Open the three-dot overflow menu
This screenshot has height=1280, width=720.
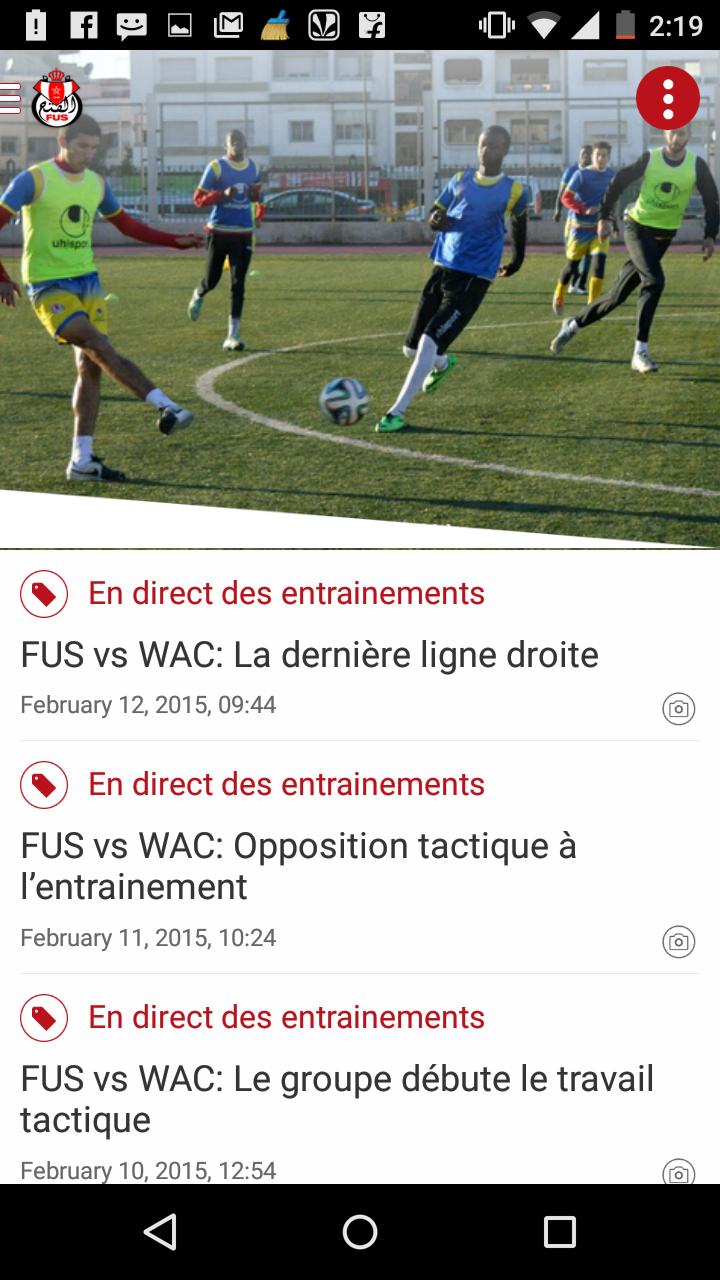pyautogui.click(x=667, y=97)
